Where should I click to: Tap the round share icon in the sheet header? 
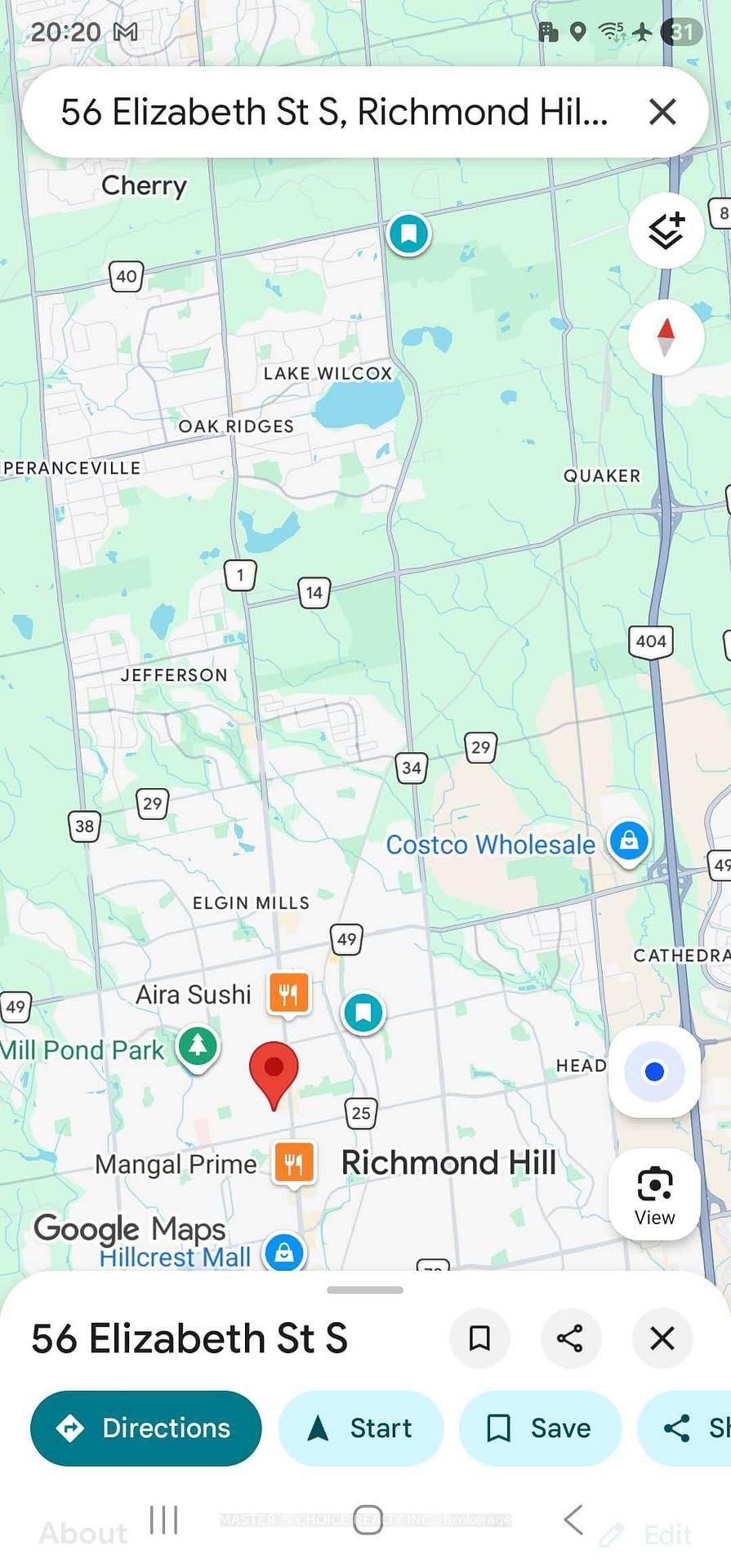(570, 1339)
